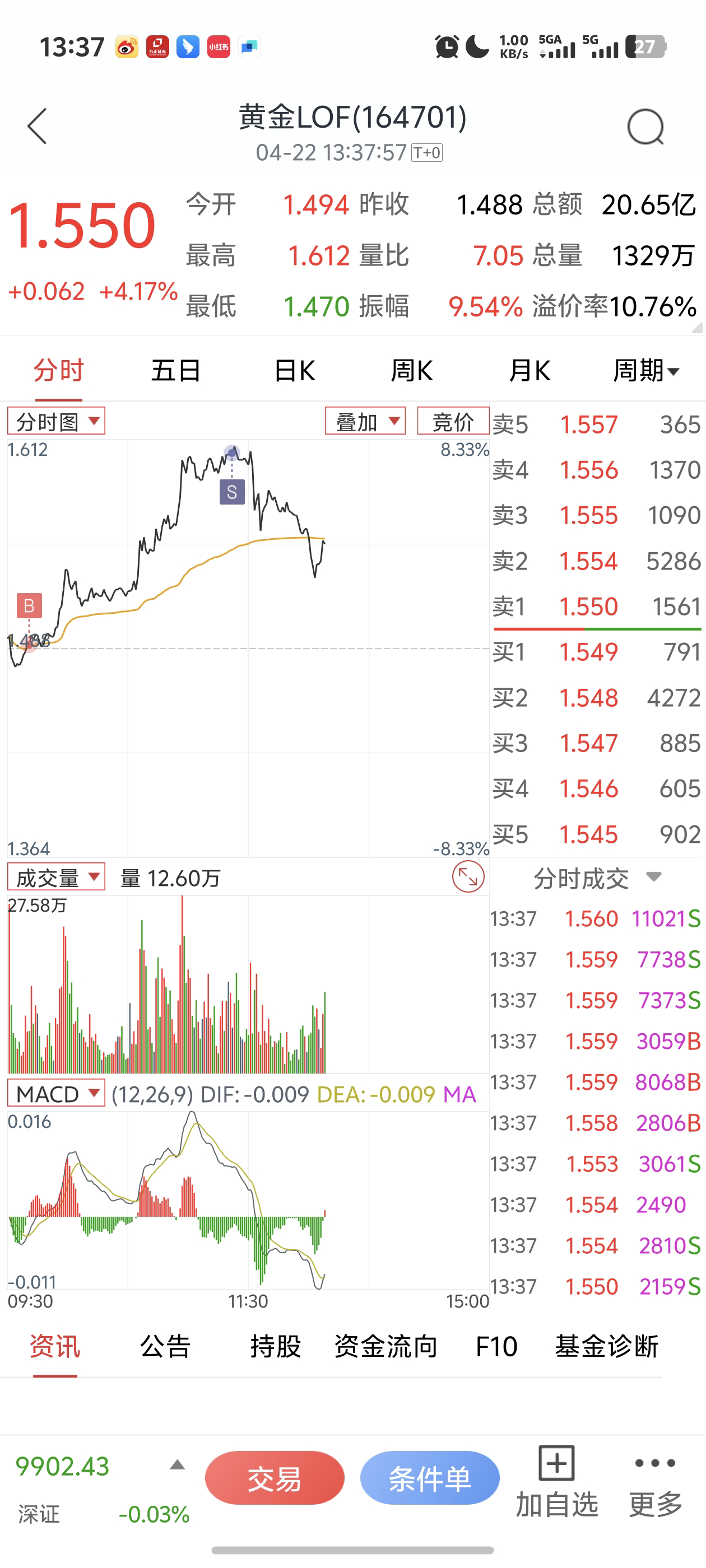This screenshot has width=706, height=1568.
Task: Open the 成交量 indicator dropdown
Action: tap(57, 877)
